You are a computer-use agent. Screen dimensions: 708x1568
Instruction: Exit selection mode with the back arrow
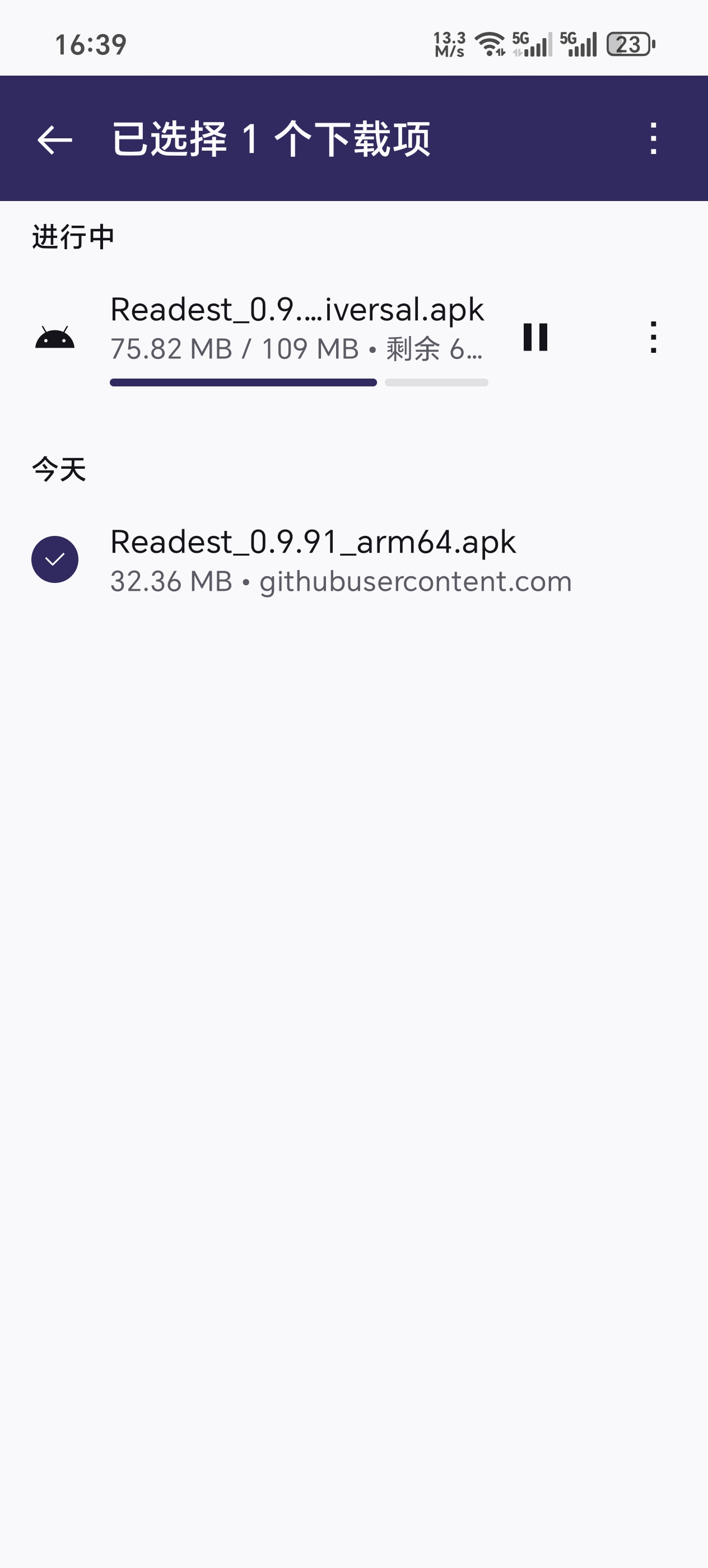55,139
